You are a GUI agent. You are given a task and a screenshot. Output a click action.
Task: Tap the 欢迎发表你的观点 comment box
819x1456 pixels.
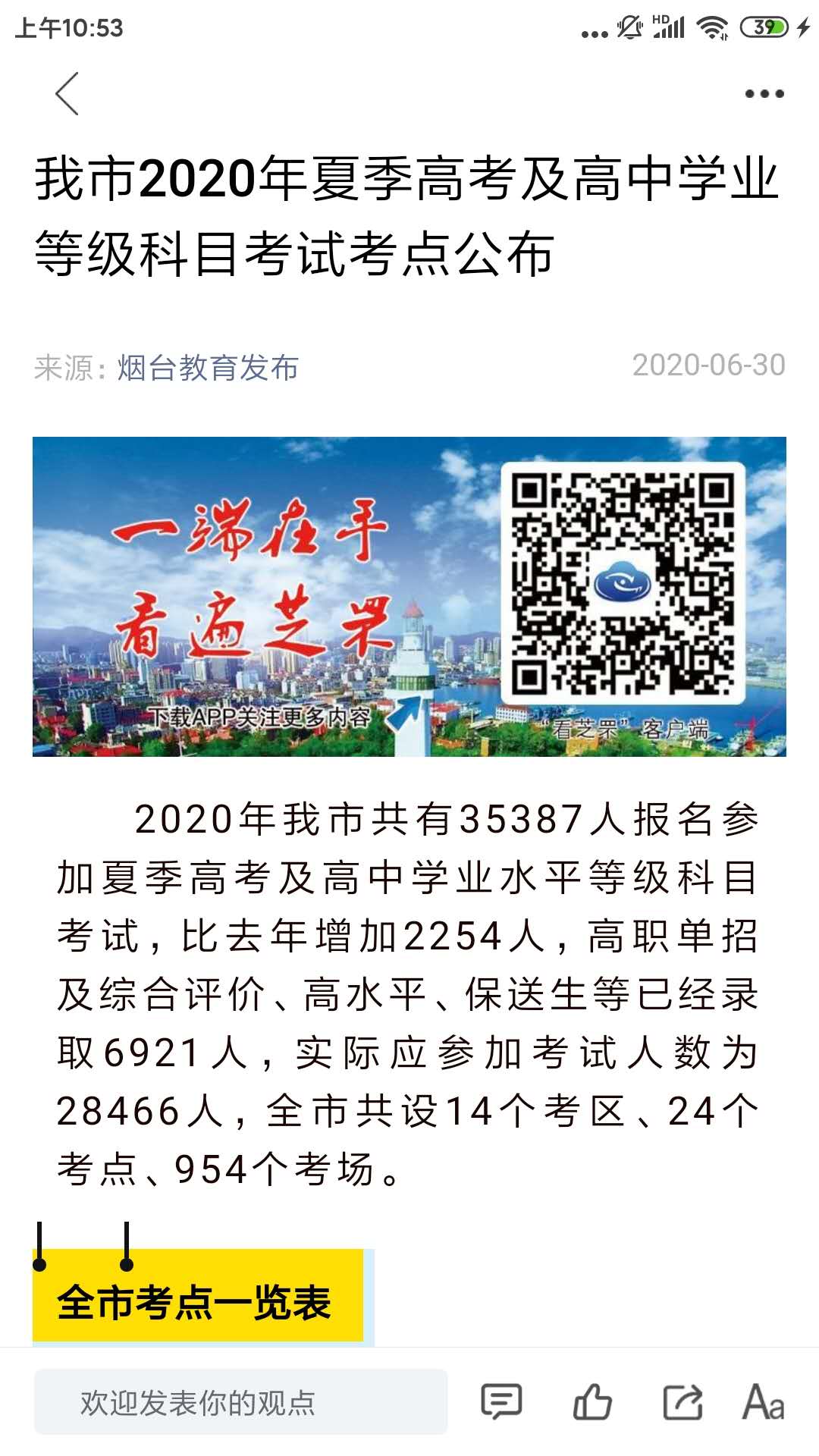click(240, 1402)
